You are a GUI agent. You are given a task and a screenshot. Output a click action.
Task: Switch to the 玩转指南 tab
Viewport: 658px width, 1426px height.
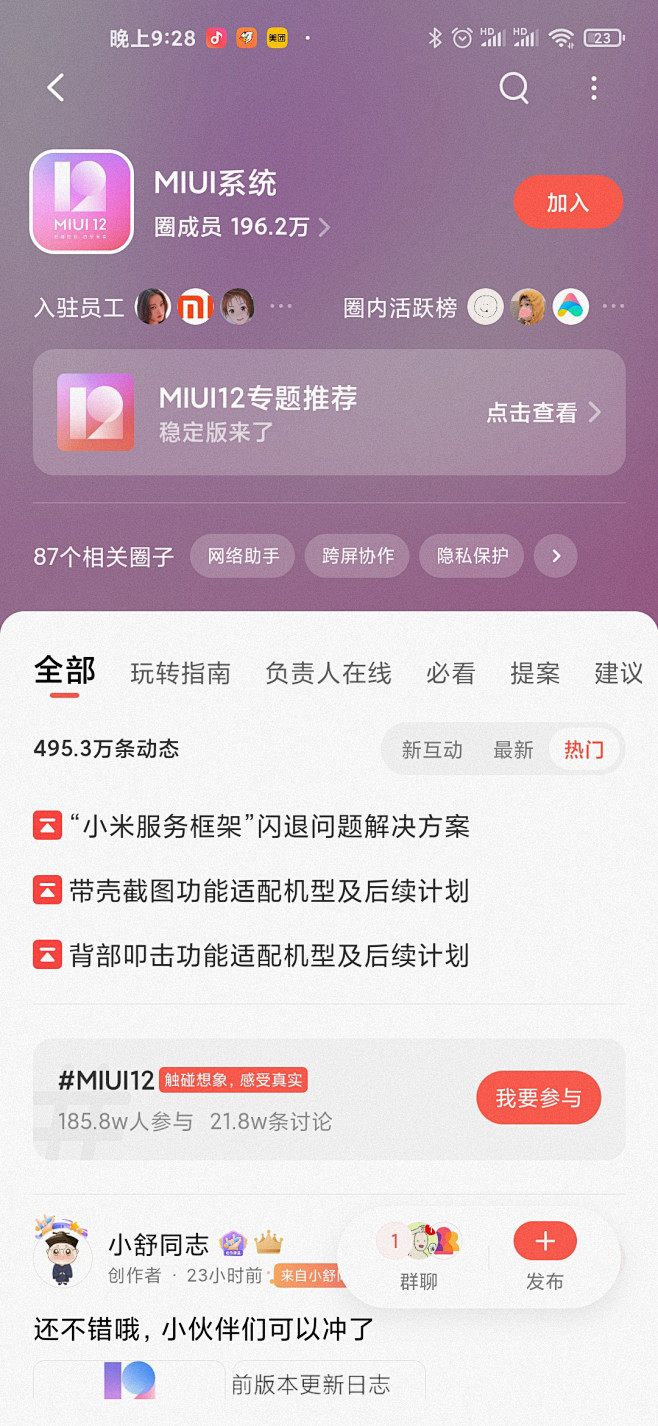coord(181,673)
